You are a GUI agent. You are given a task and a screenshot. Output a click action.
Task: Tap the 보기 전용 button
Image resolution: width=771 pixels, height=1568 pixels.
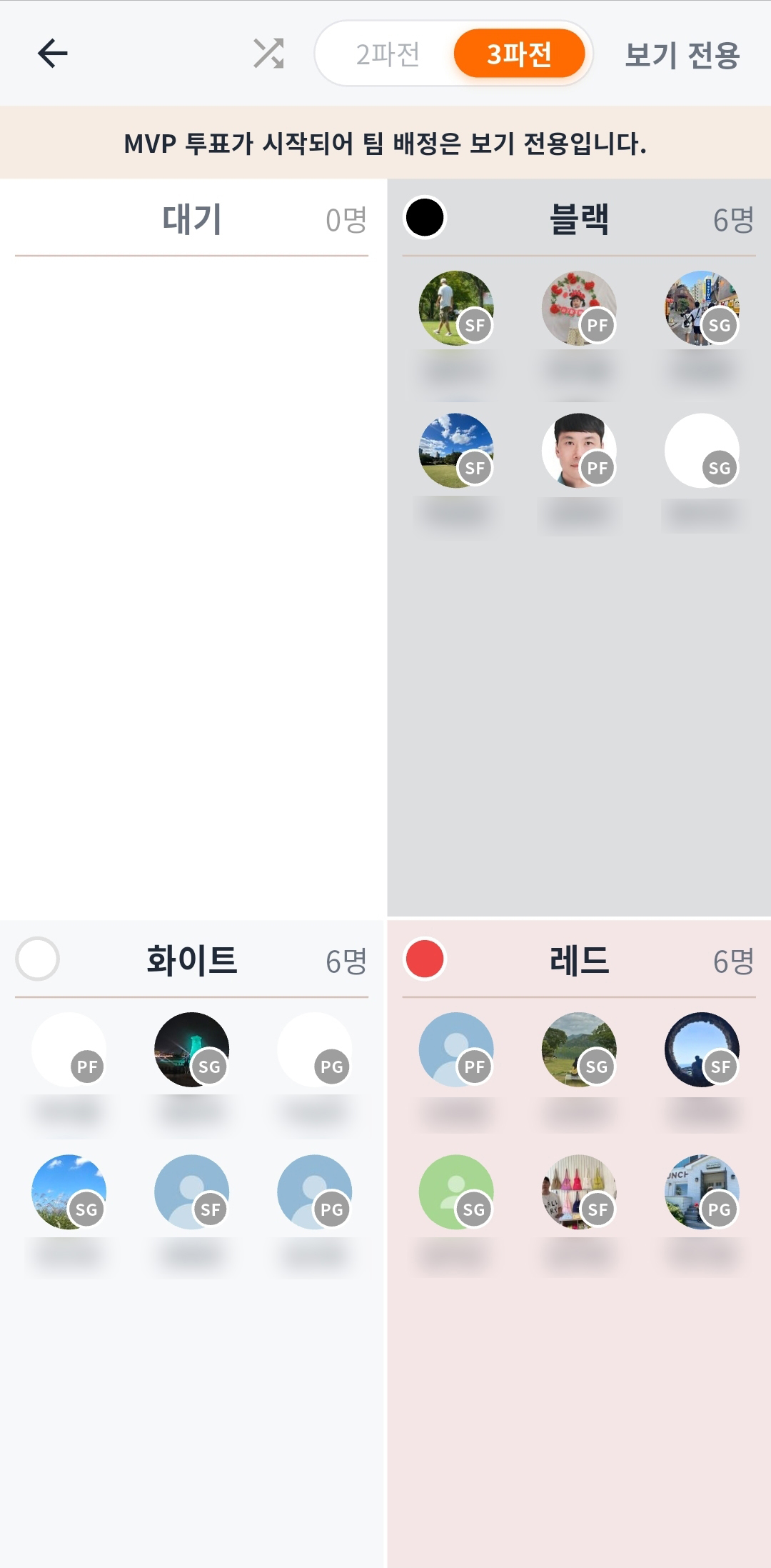[682, 55]
